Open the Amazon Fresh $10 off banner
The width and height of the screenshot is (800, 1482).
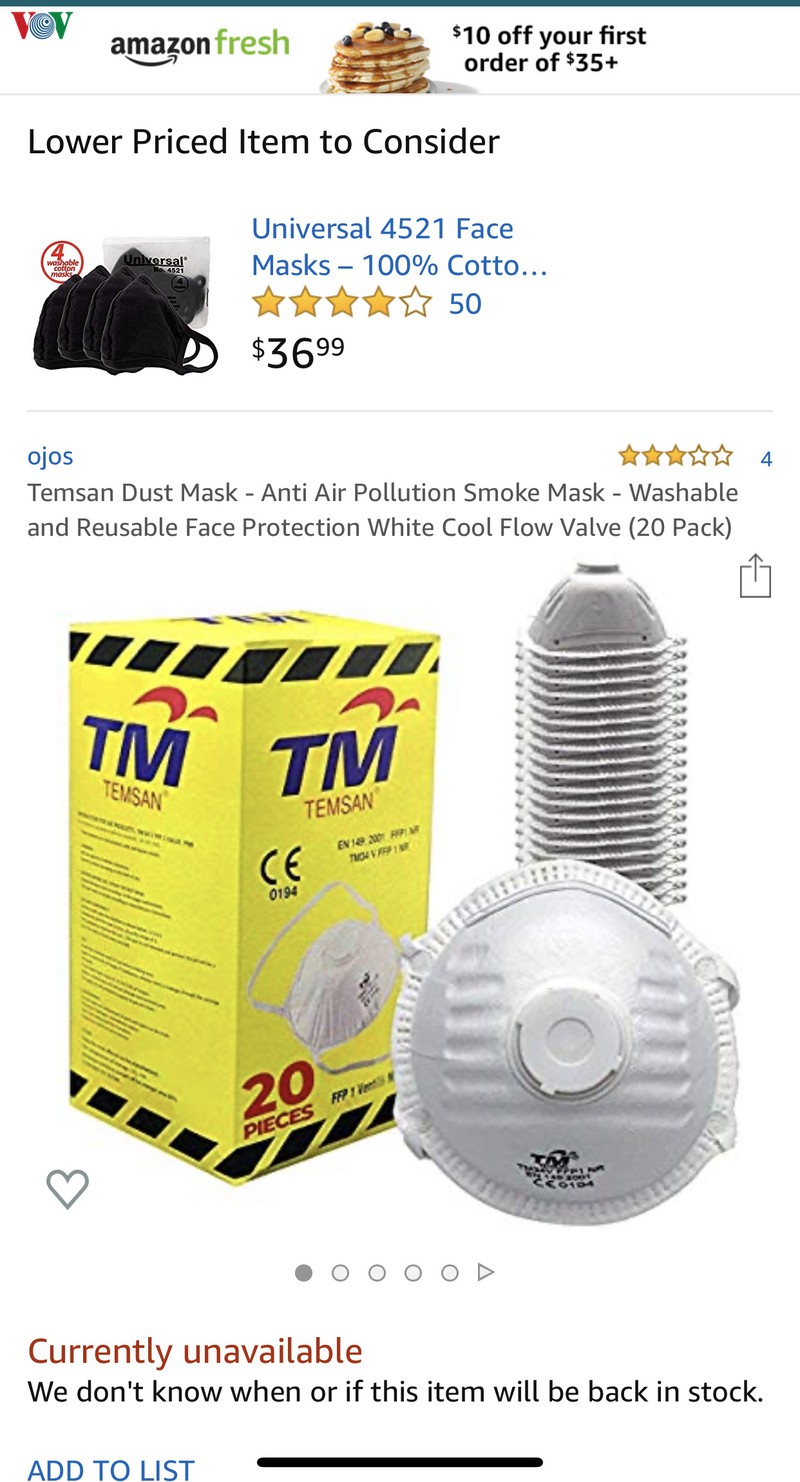click(x=400, y=50)
